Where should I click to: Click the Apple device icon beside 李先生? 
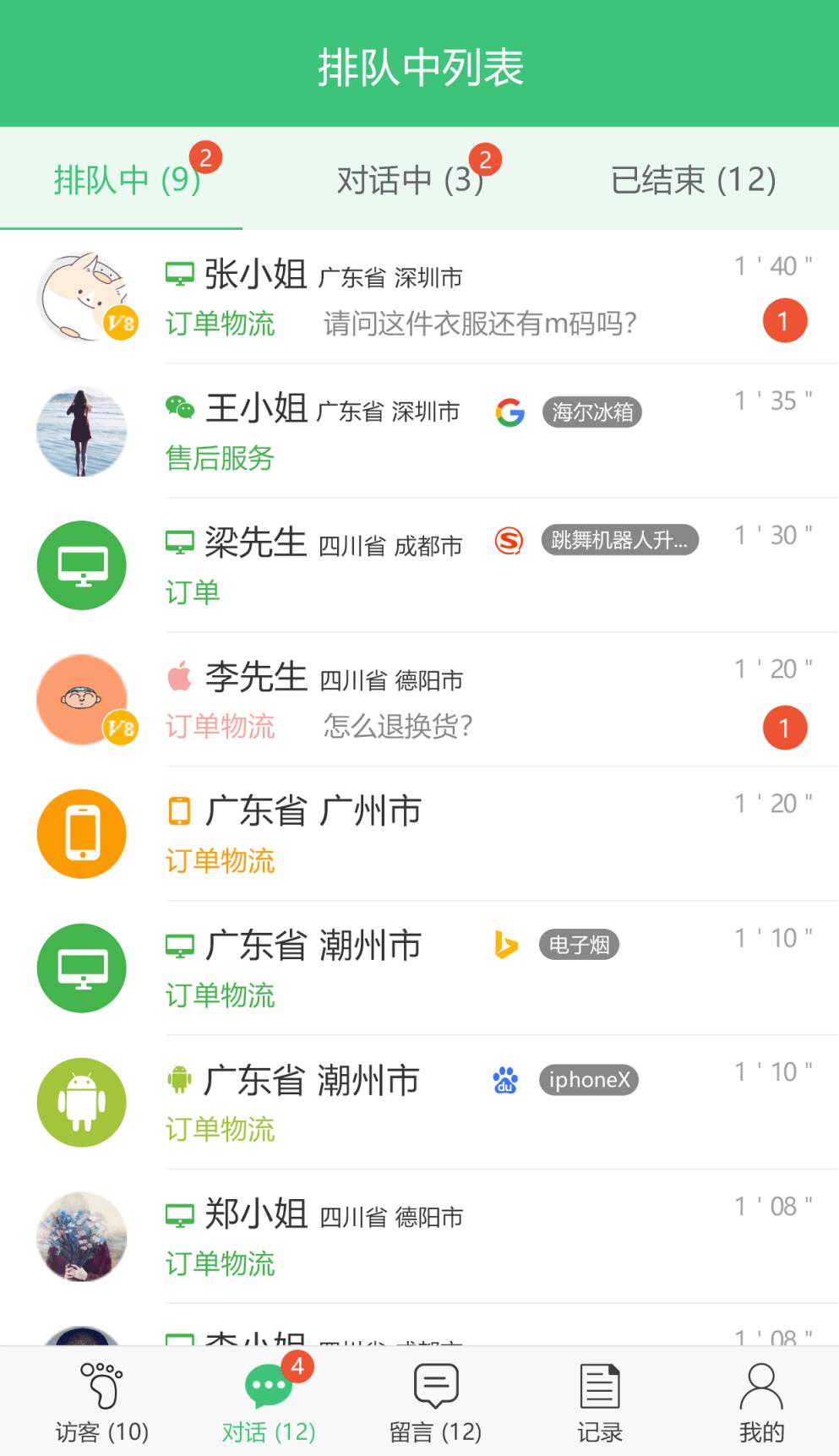pos(177,676)
